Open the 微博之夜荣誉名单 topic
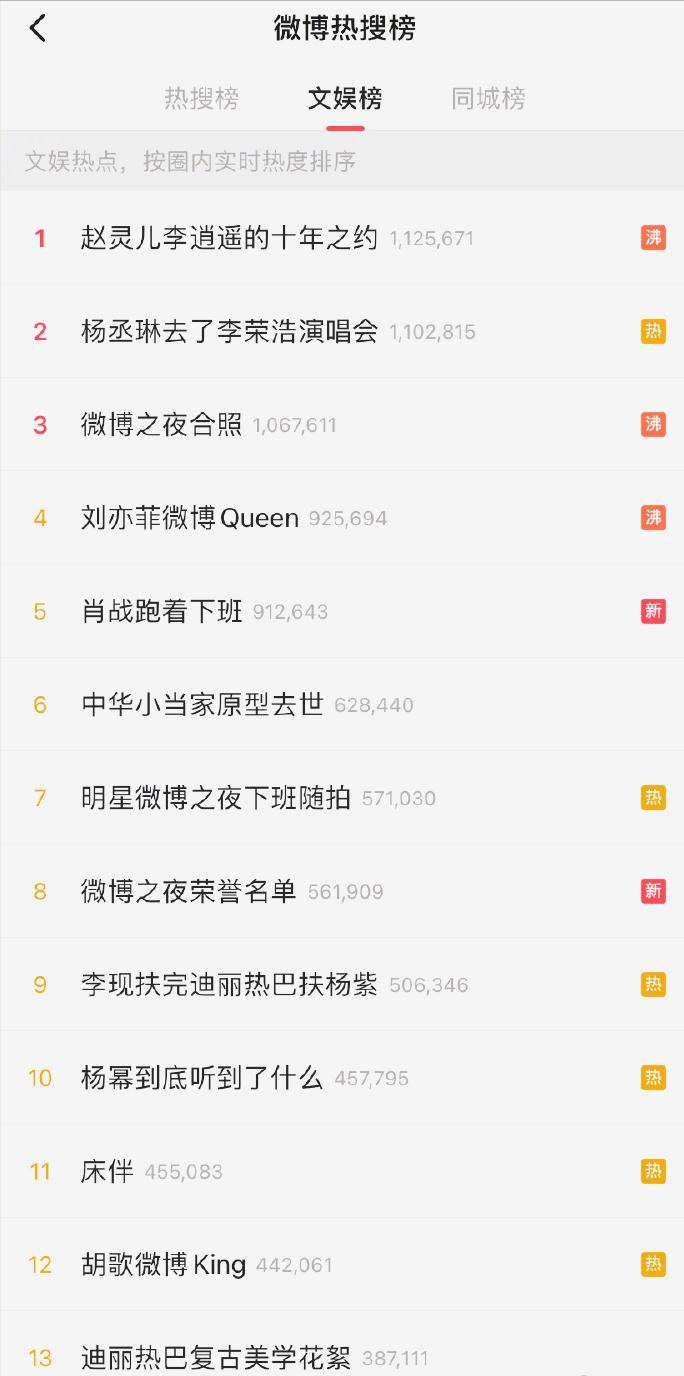684x1376 pixels. click(189, 891)
